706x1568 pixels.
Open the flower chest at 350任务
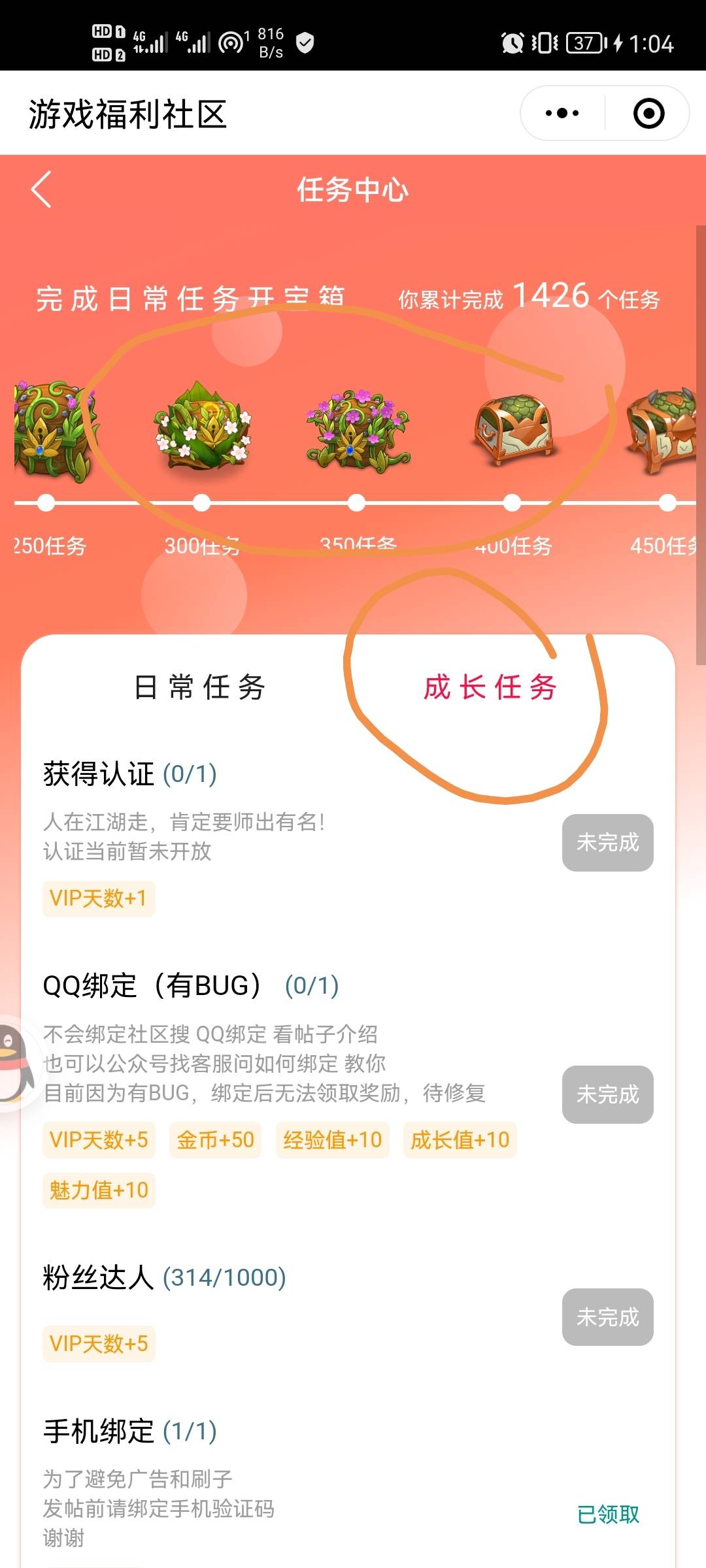click(357, 429)
